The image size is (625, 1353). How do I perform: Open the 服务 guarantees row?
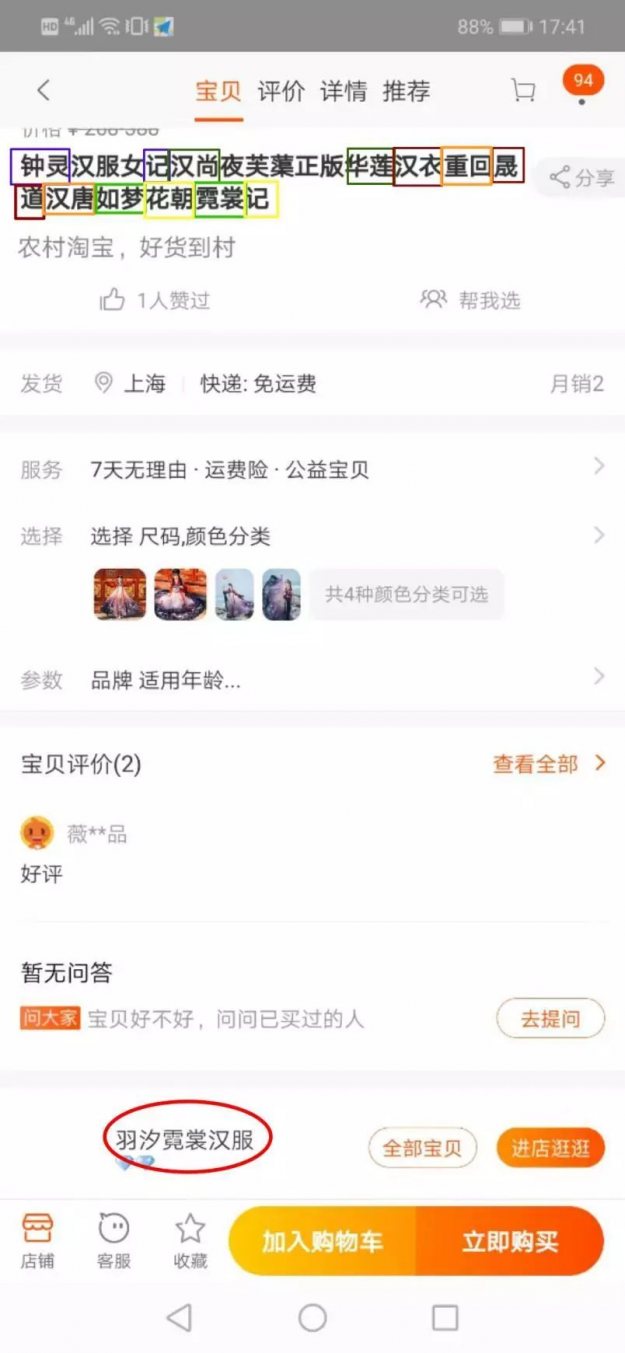click(x=312, y=469)
